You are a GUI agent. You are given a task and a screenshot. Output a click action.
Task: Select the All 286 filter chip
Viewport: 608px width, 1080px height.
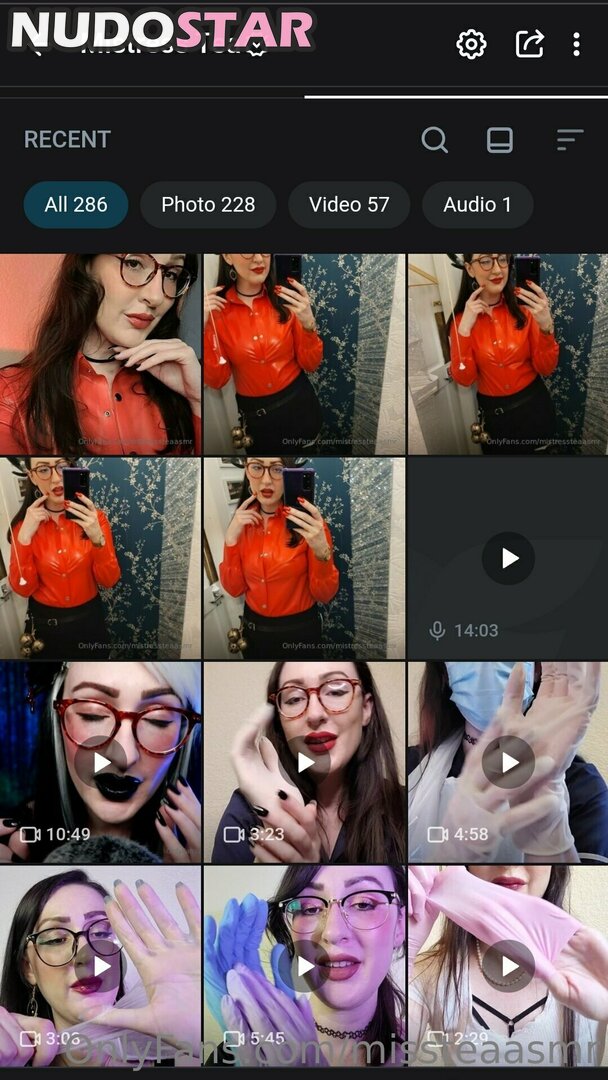click(x=76, y=205)
